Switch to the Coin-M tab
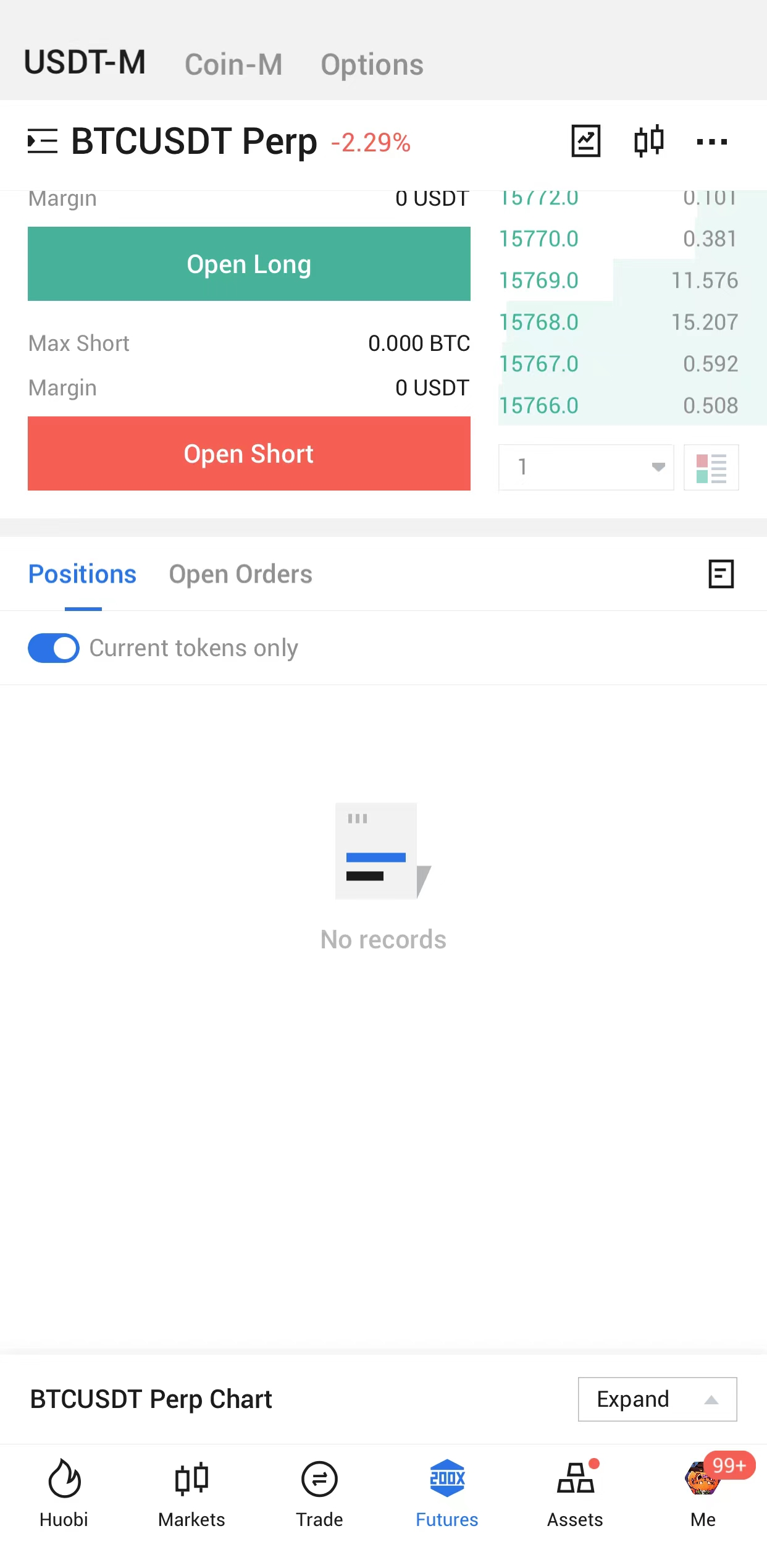 (233, 64)
